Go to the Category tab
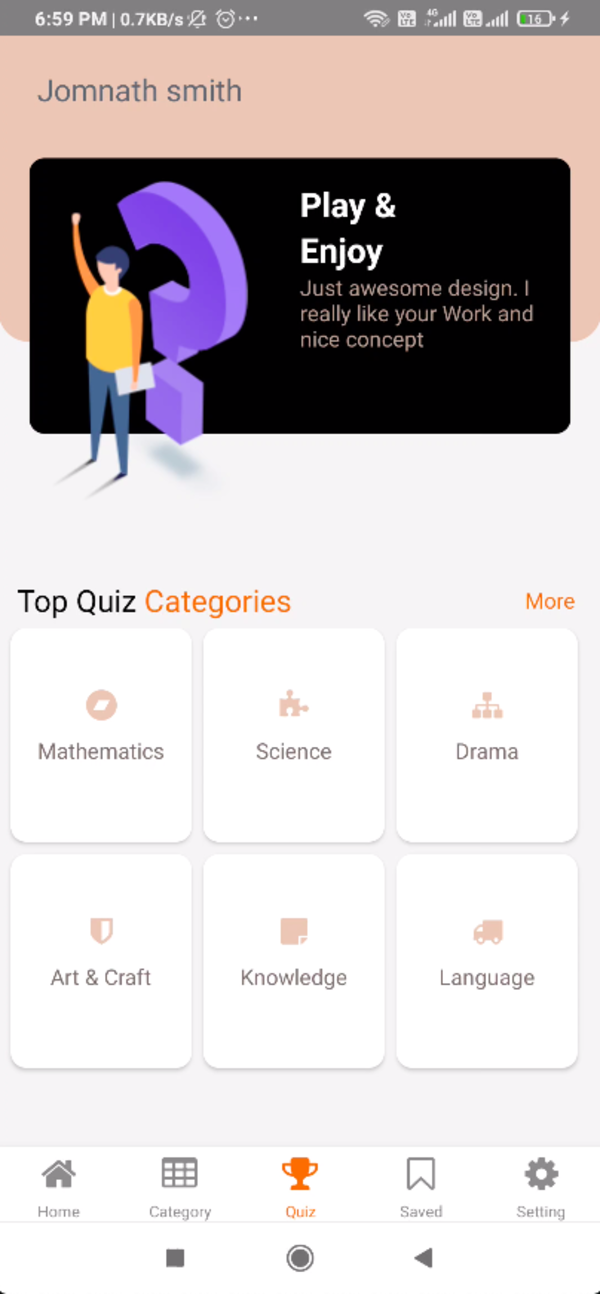Viewport: 600px width, 1294px height. click(x=180, y=1187)
